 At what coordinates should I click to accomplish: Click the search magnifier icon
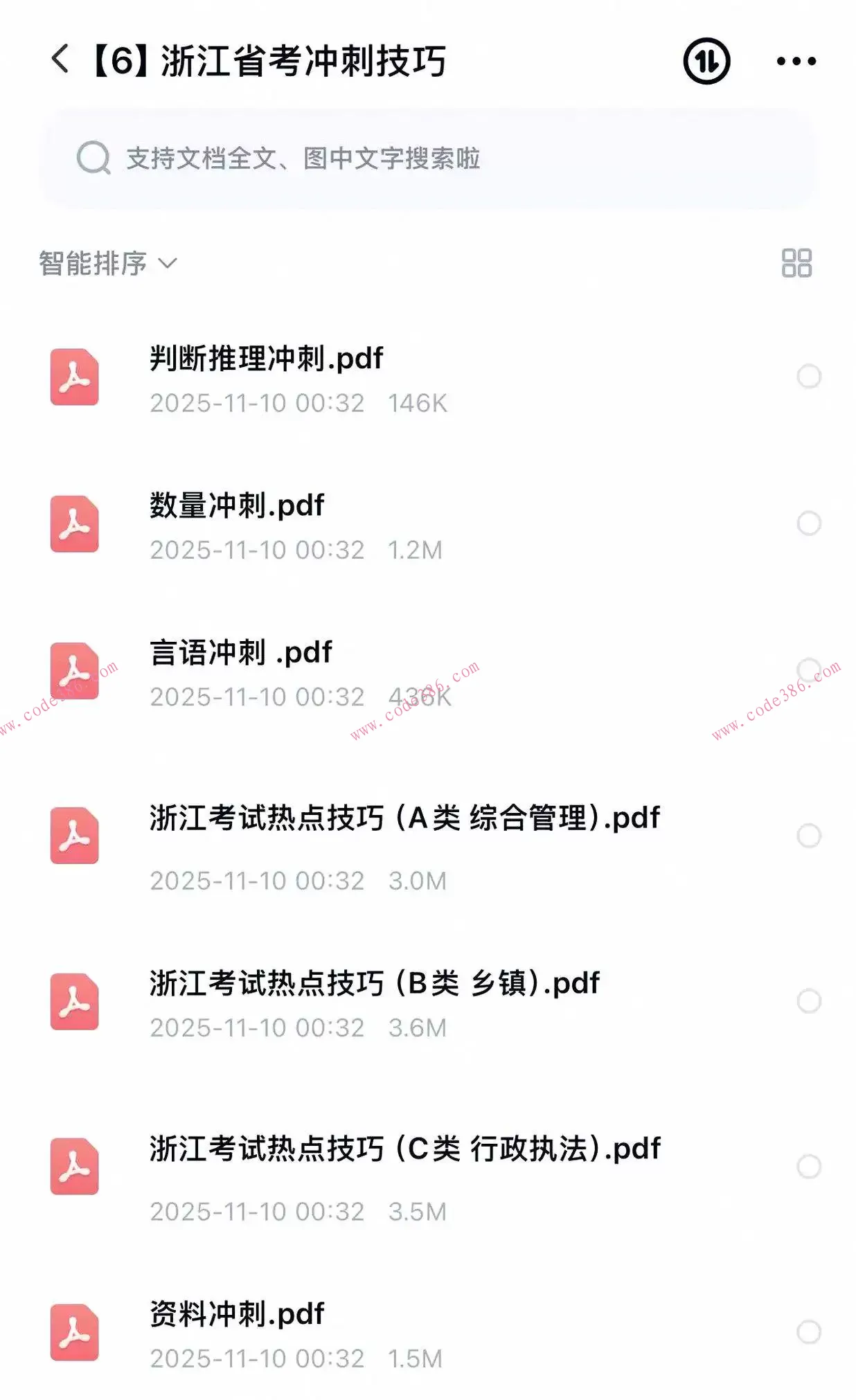click(96, 158)
